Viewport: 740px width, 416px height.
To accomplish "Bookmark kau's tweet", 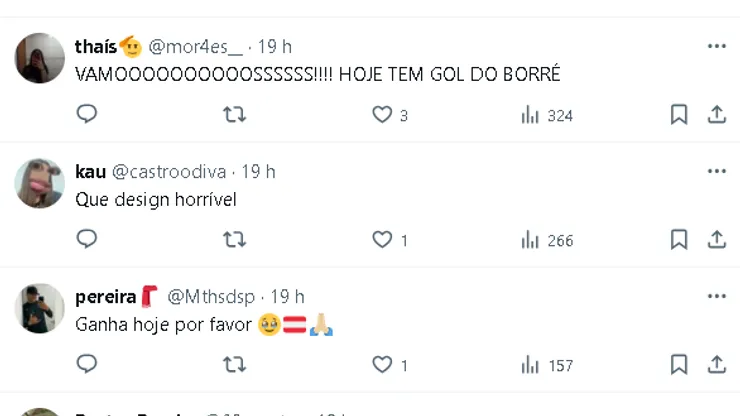I will click(x=679, y=240).
